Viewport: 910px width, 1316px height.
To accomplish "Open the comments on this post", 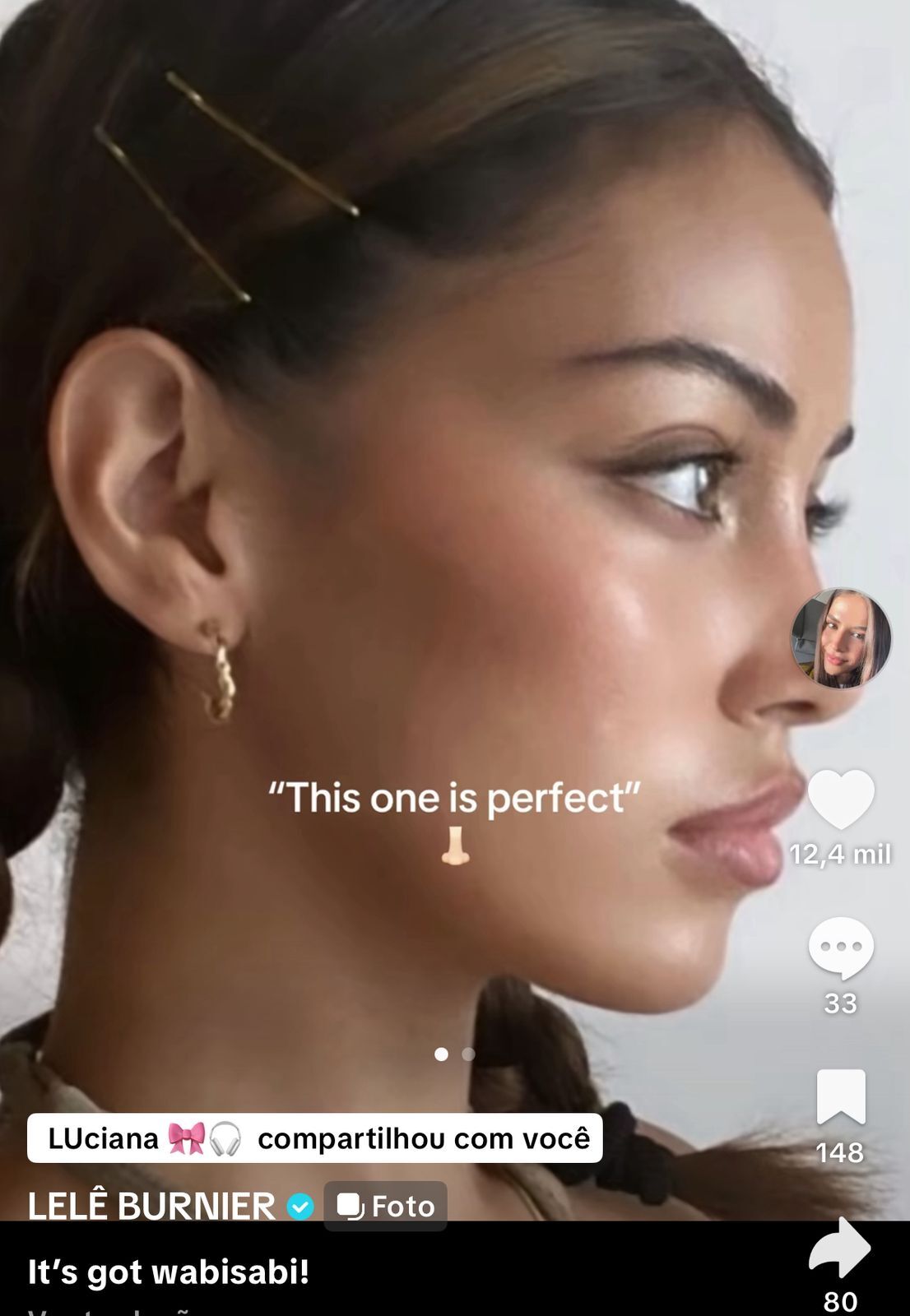I will pyautogui.click(x=840, y=948).
